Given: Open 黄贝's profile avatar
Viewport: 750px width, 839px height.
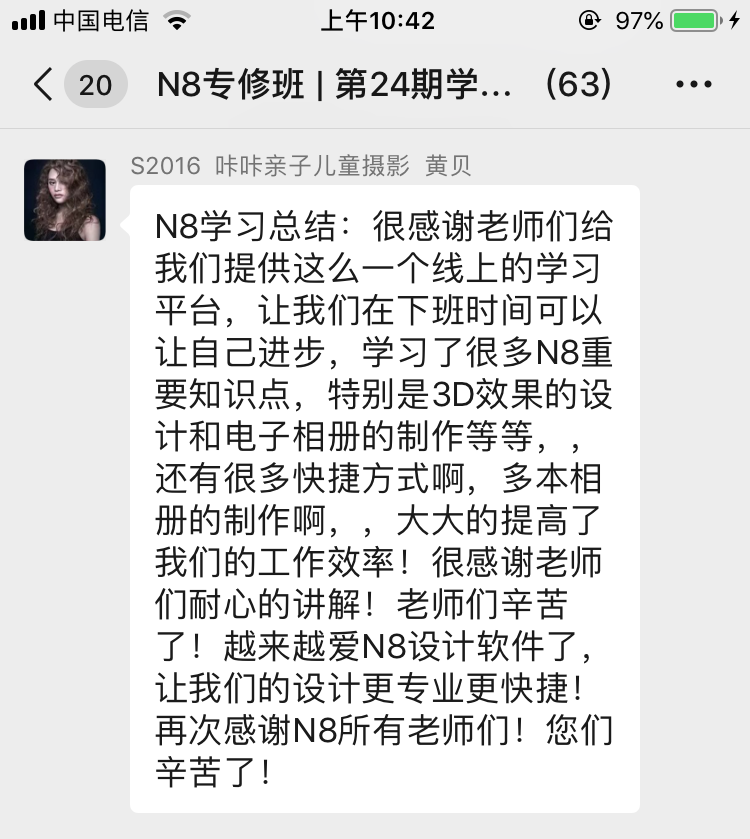Looking at the screenshot, I should pos(65,200).
